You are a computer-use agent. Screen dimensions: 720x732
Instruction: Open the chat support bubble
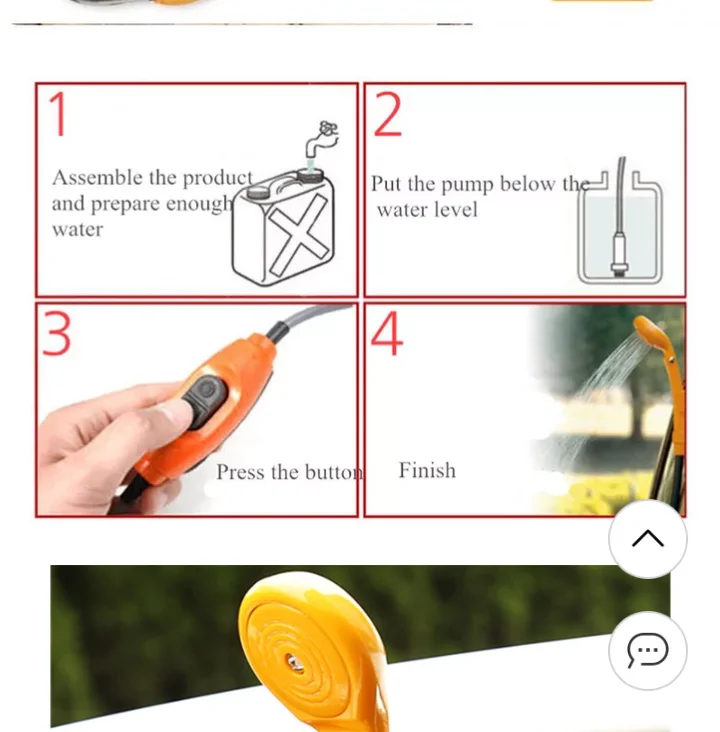647,650
